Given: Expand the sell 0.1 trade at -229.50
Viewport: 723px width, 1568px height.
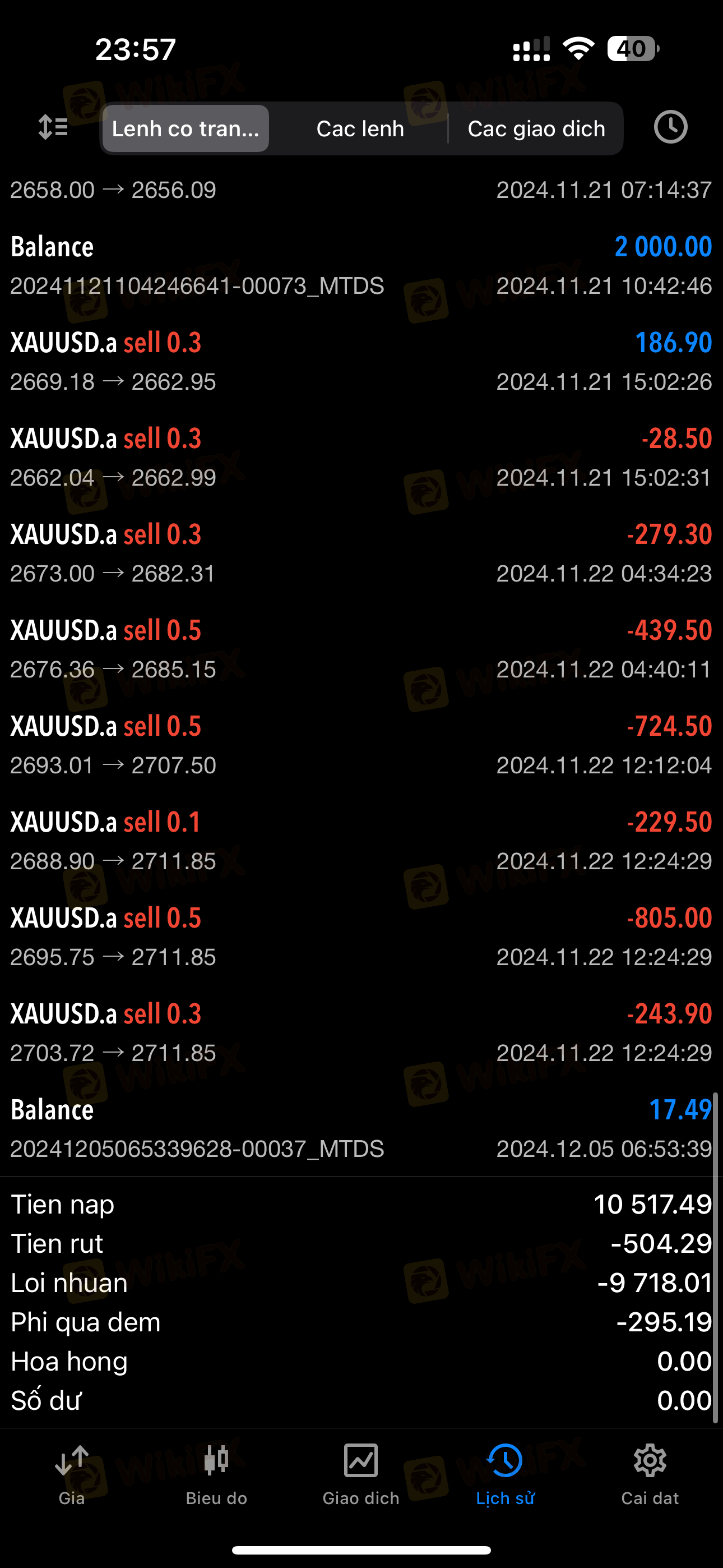Looking at the screenshot, I should click(361, 841).
